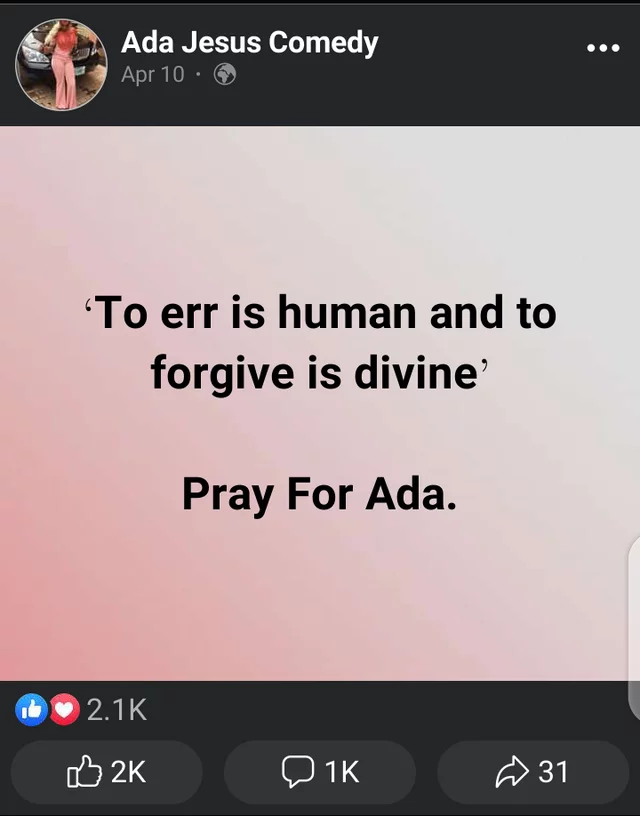Open the 1K comments on this post

coord(320,771)
